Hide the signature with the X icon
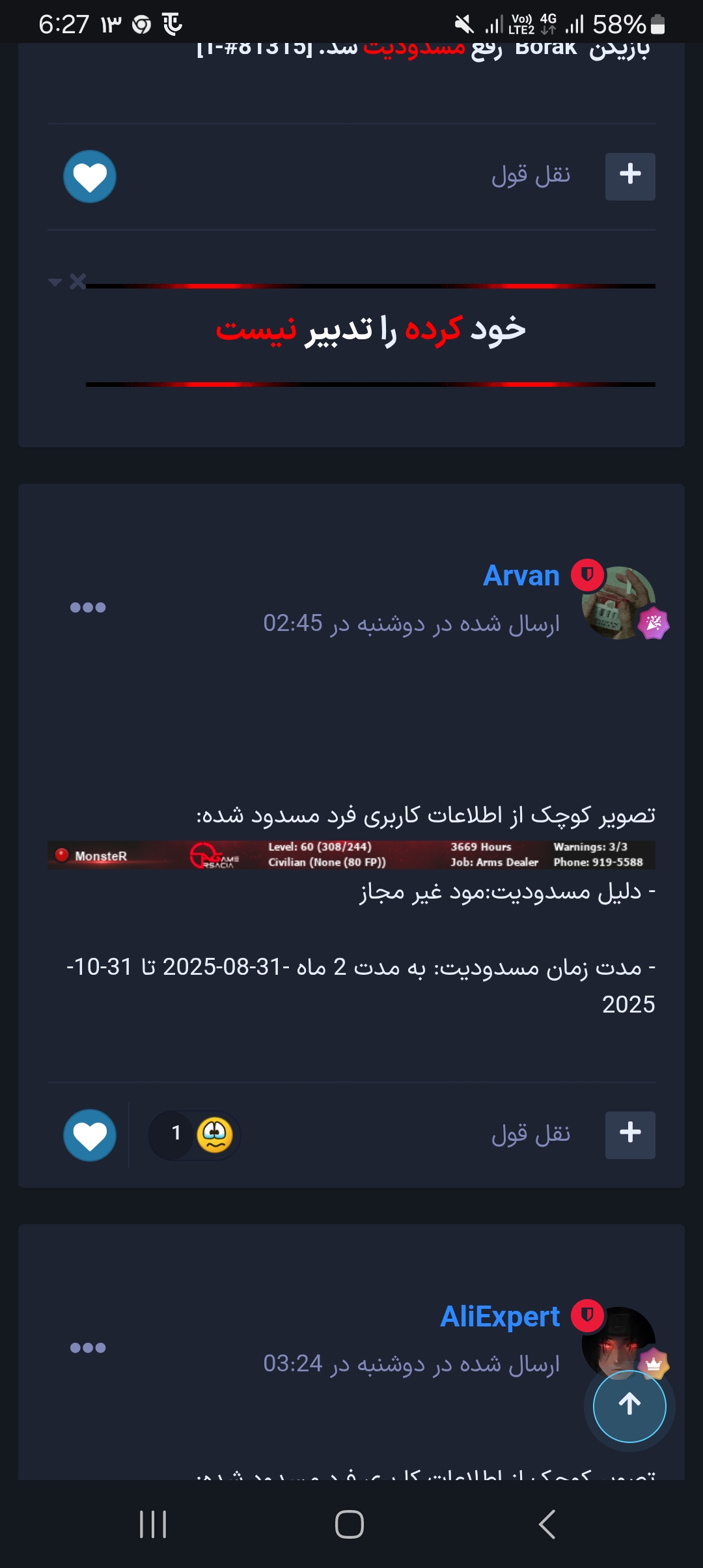This screenshot has width=703, height=1568. tap(78, 281)
